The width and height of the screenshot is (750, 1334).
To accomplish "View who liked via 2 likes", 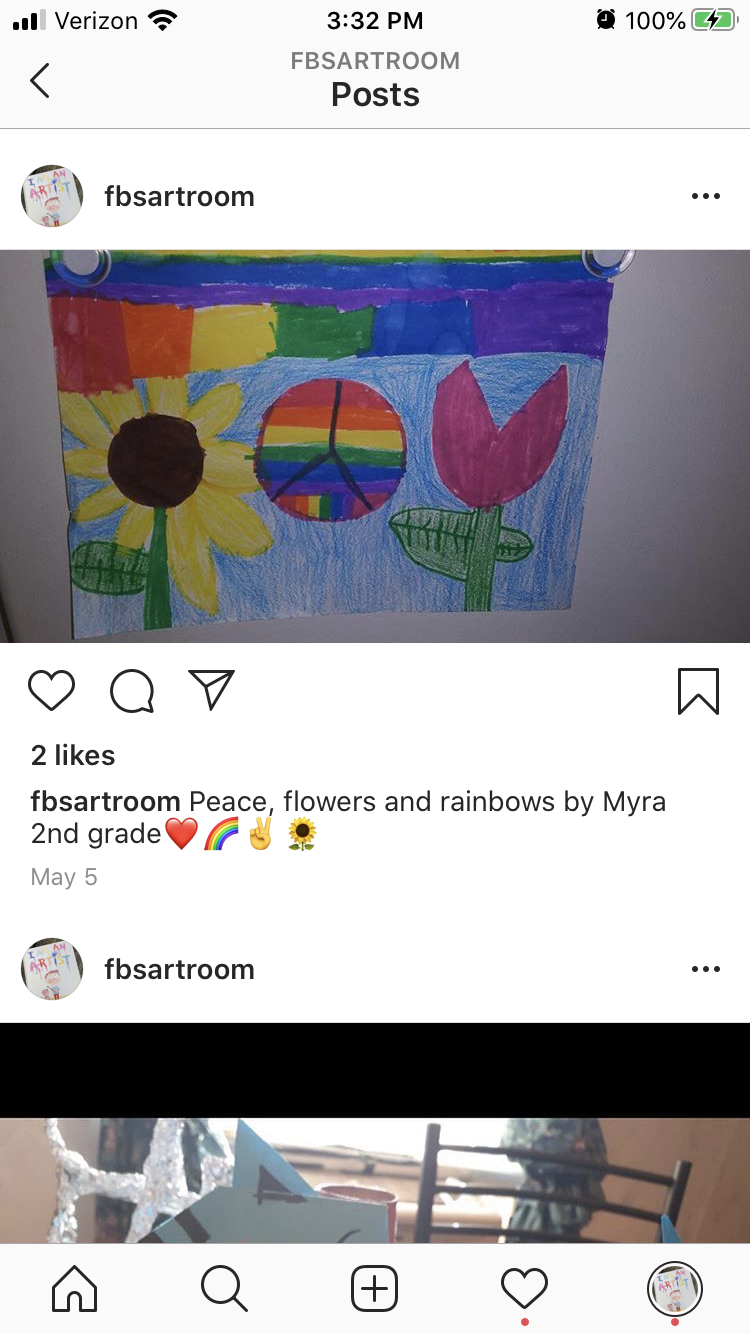I will pos(73,756).
